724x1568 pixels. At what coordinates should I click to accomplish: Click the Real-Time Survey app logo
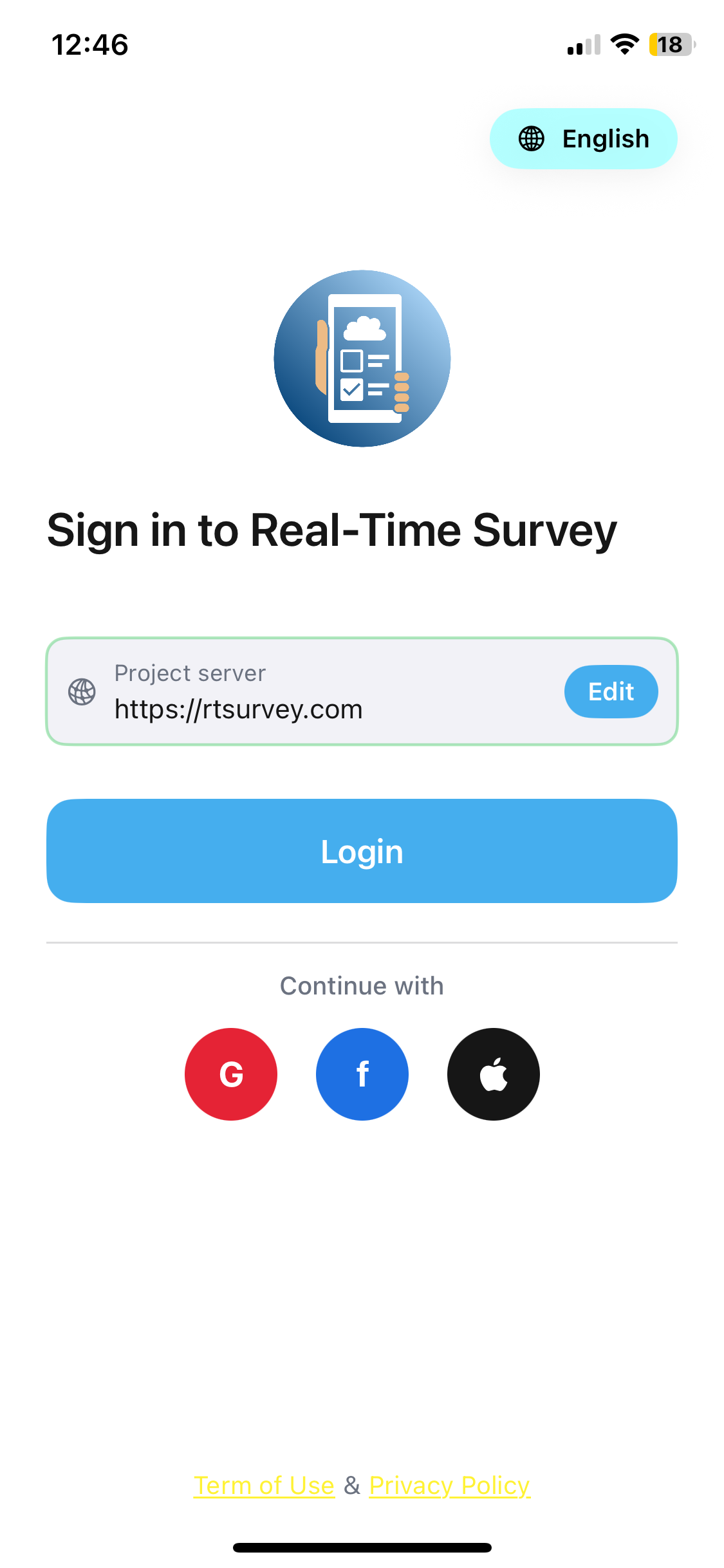point(362,358)
